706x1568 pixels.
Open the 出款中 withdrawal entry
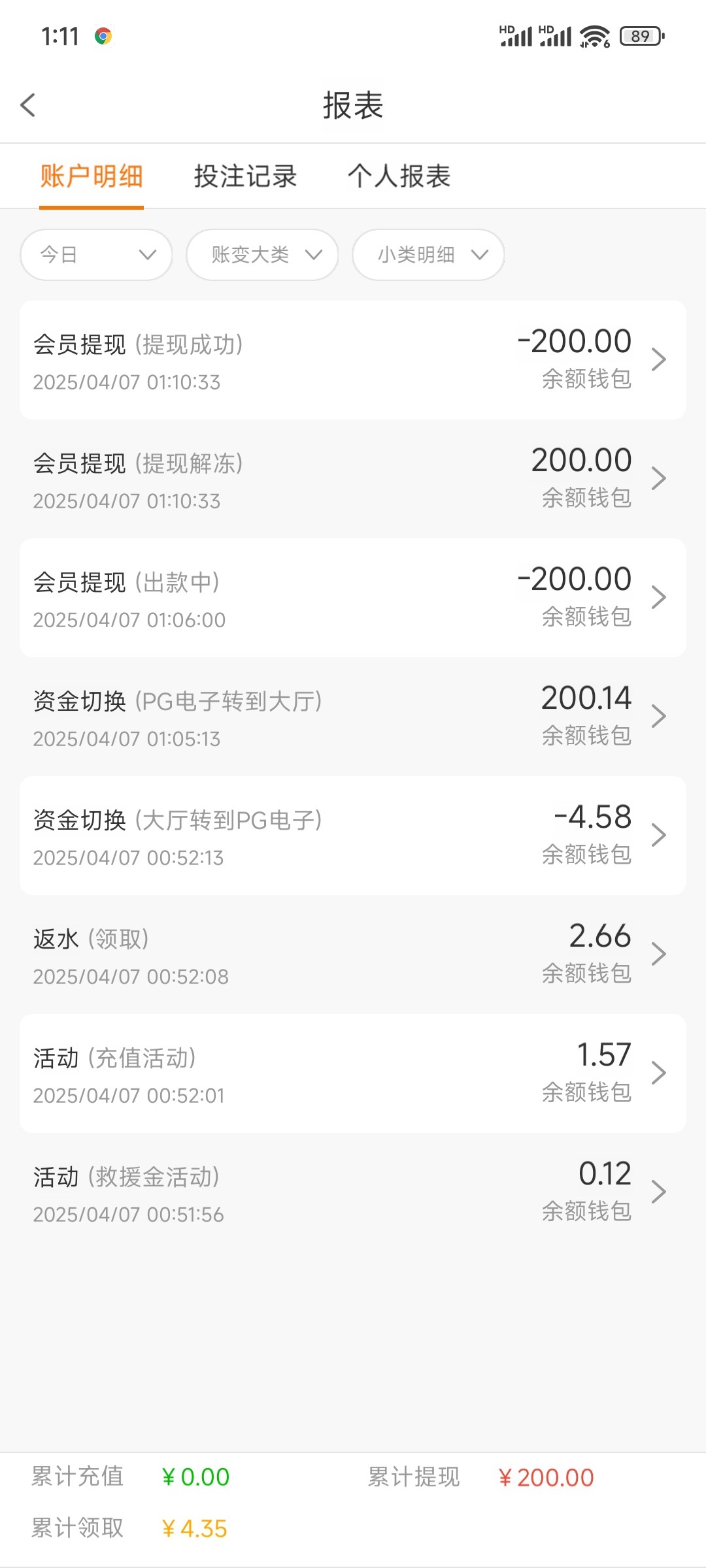click(353, 598)
